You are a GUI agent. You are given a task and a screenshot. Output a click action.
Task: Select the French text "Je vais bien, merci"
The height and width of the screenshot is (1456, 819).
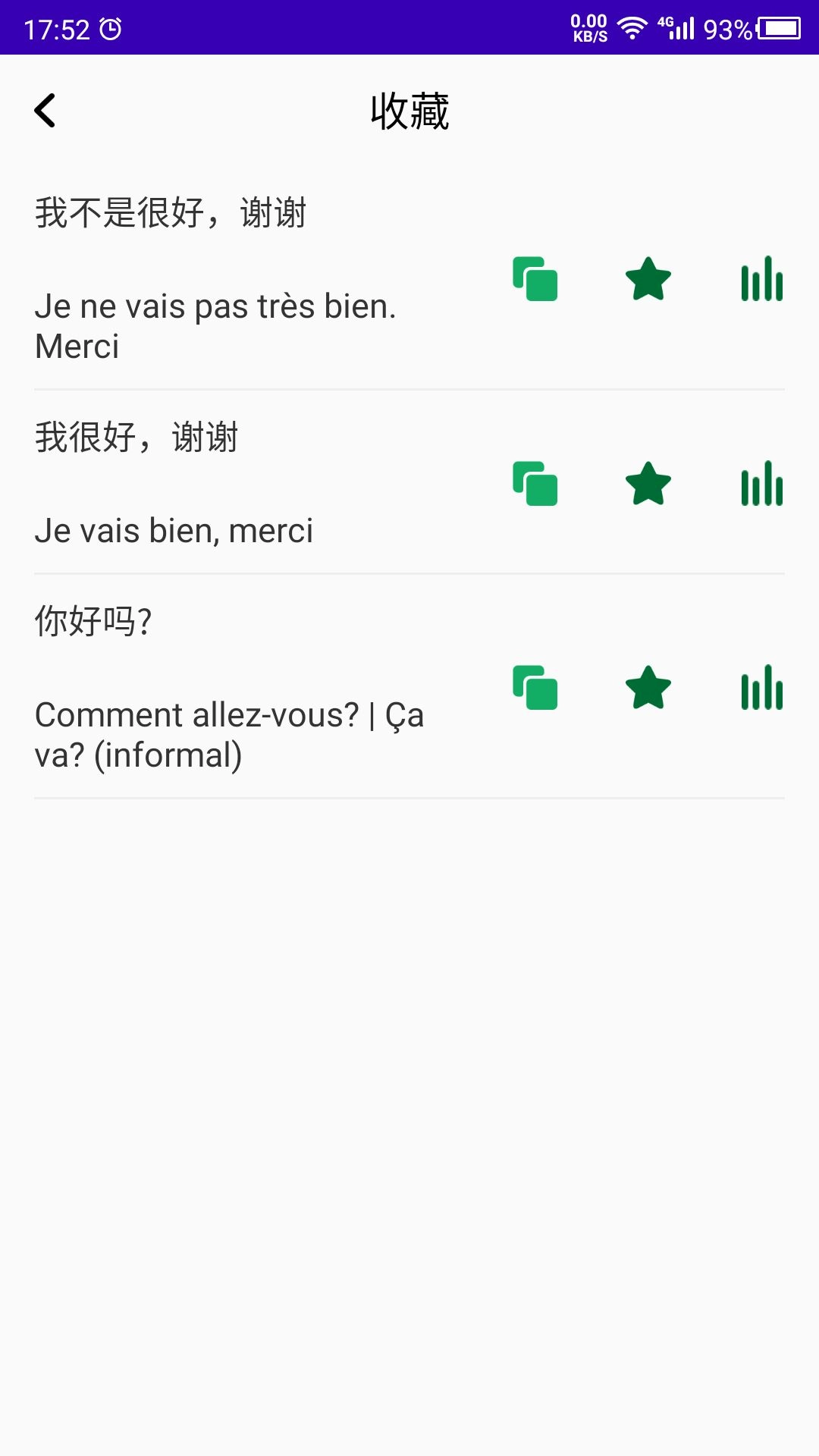click(174, 531)
